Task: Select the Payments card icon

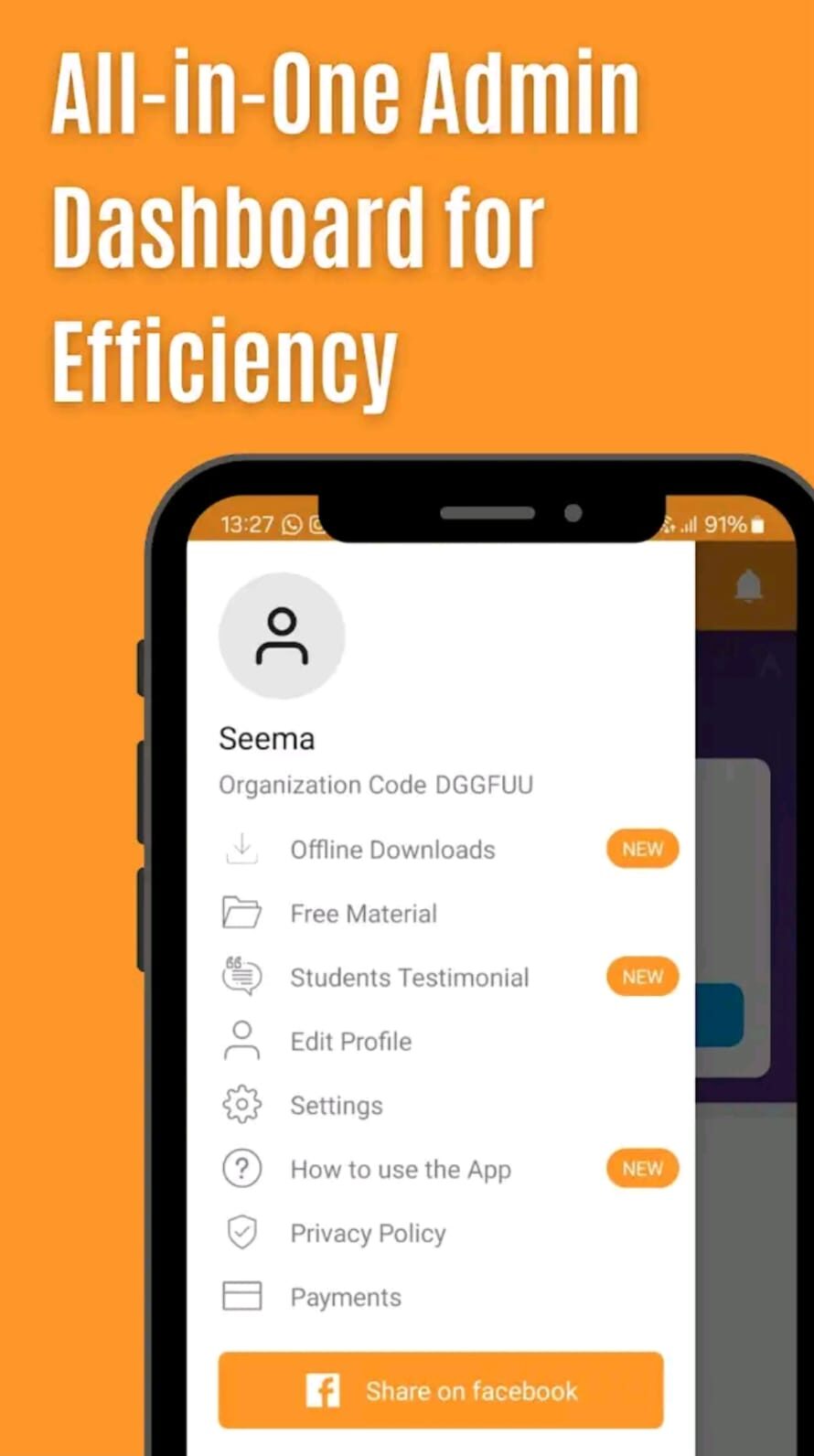Action: pos(241,1297)
